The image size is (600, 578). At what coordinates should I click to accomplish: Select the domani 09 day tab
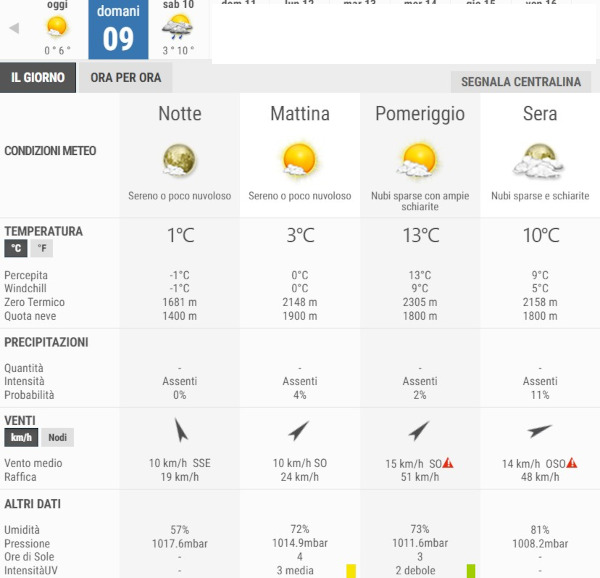point(118,30)
